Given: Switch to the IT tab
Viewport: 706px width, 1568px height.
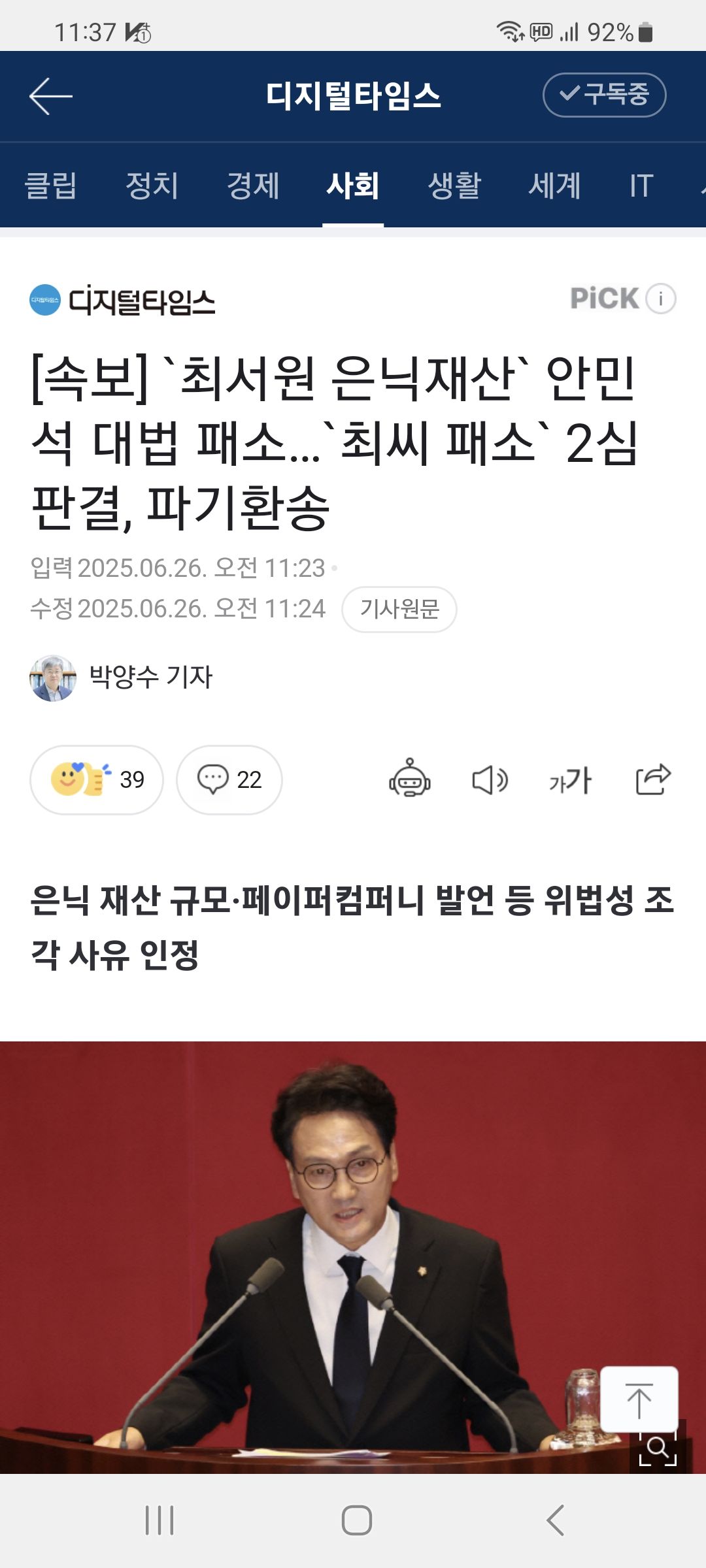Looking at the screenshot, I should coord(641,186).
